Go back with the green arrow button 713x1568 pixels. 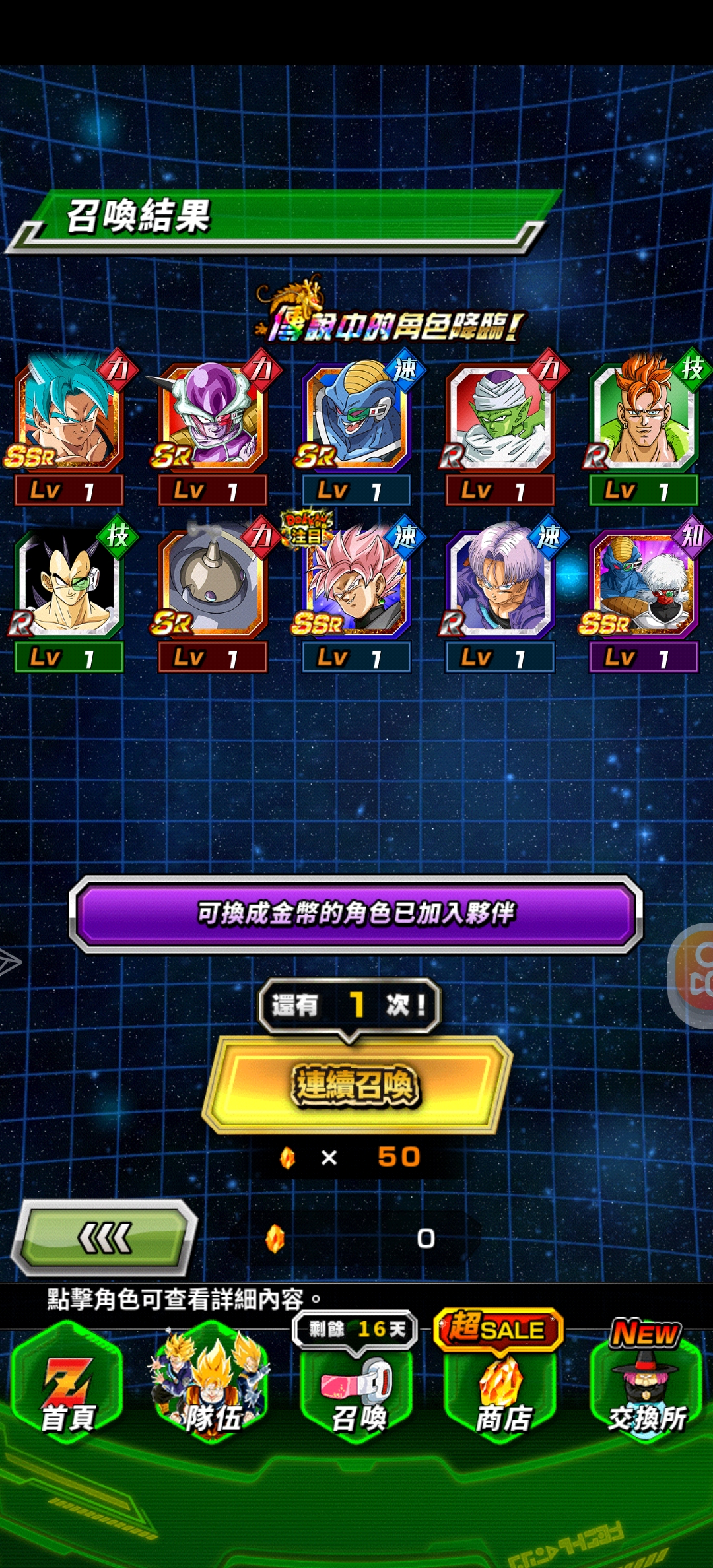pyautogui.click(x=106, y=1237)
